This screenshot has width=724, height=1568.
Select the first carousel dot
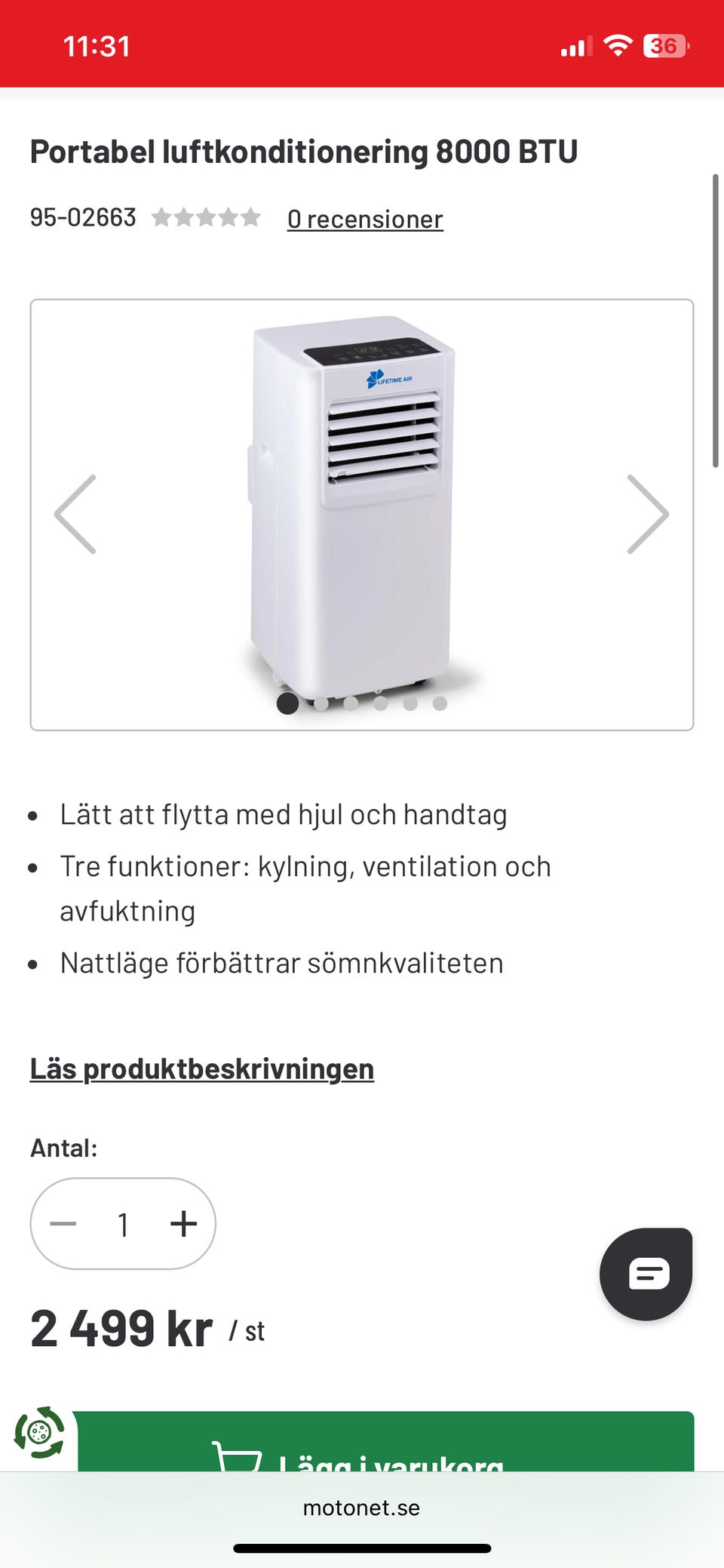(x=287, y=703)
